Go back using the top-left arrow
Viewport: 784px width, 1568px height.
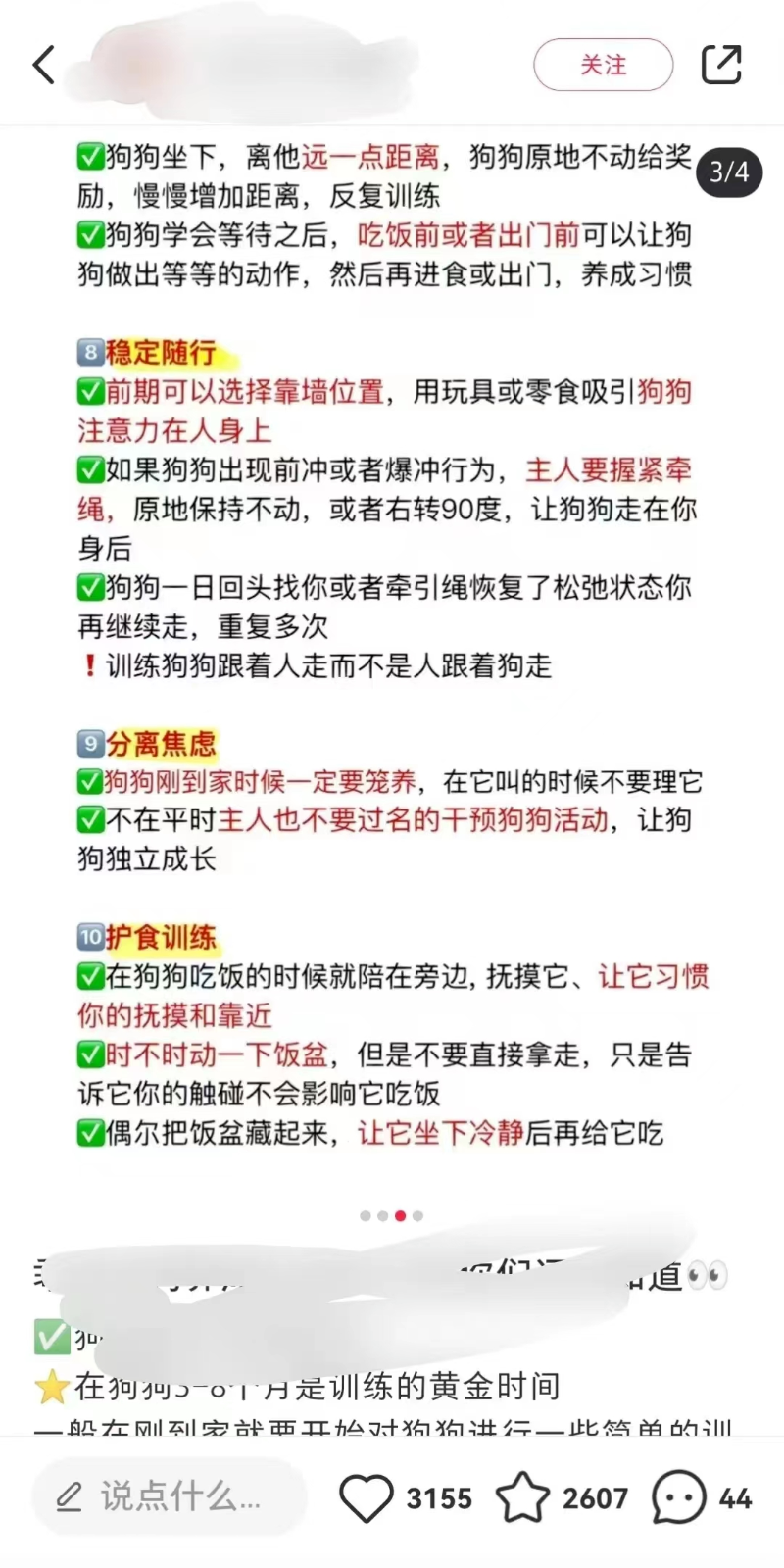(44, 65)
